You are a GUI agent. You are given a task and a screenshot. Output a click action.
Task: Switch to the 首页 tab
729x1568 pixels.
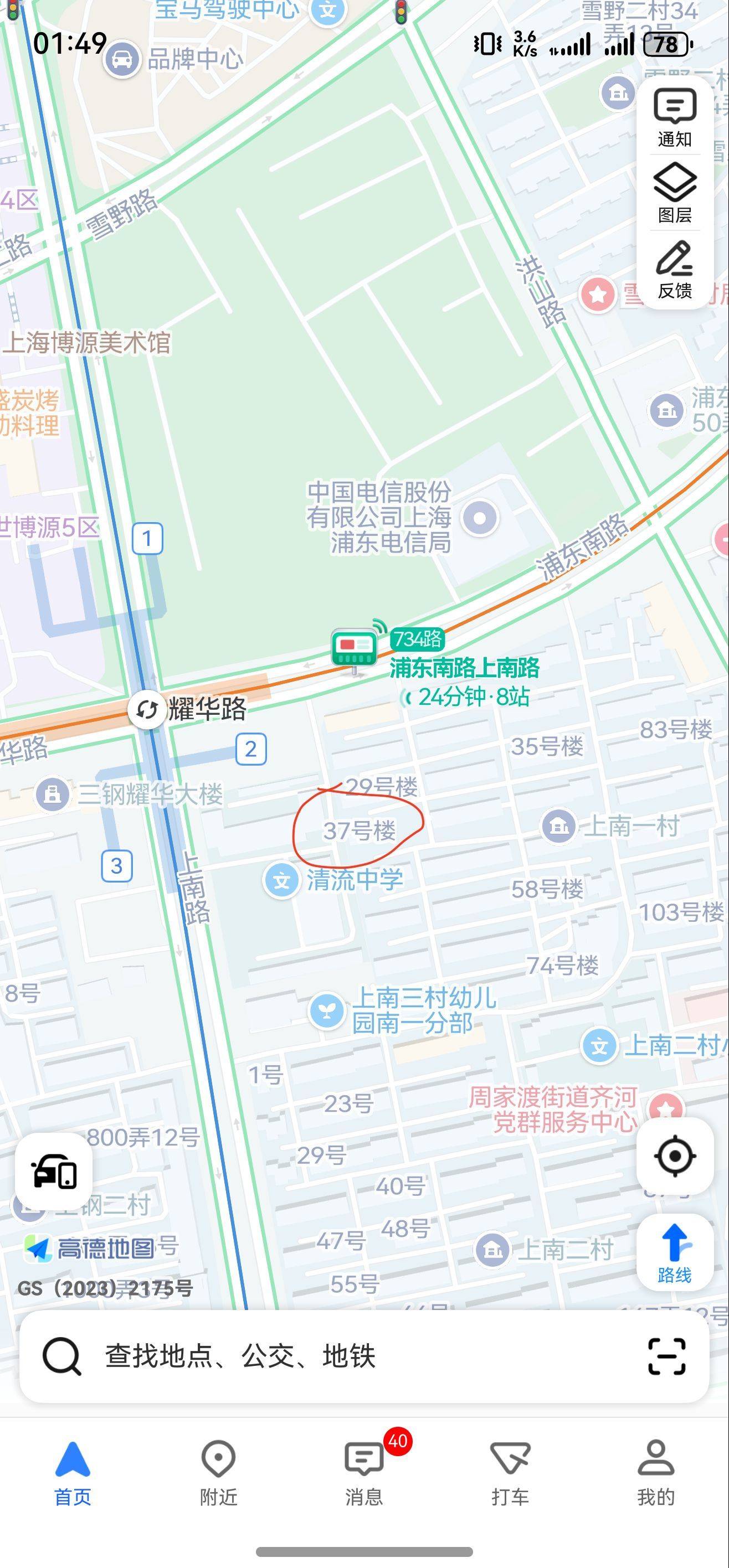click(73, 1473)
